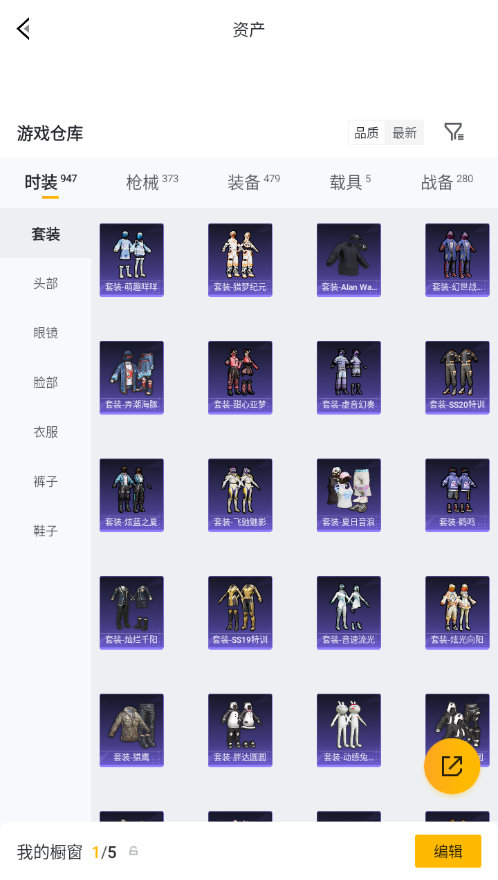This screenshot has width=498, height=880.
Task: Open the 套装-SS19特训 outfit tile
Action: (240, 612)
